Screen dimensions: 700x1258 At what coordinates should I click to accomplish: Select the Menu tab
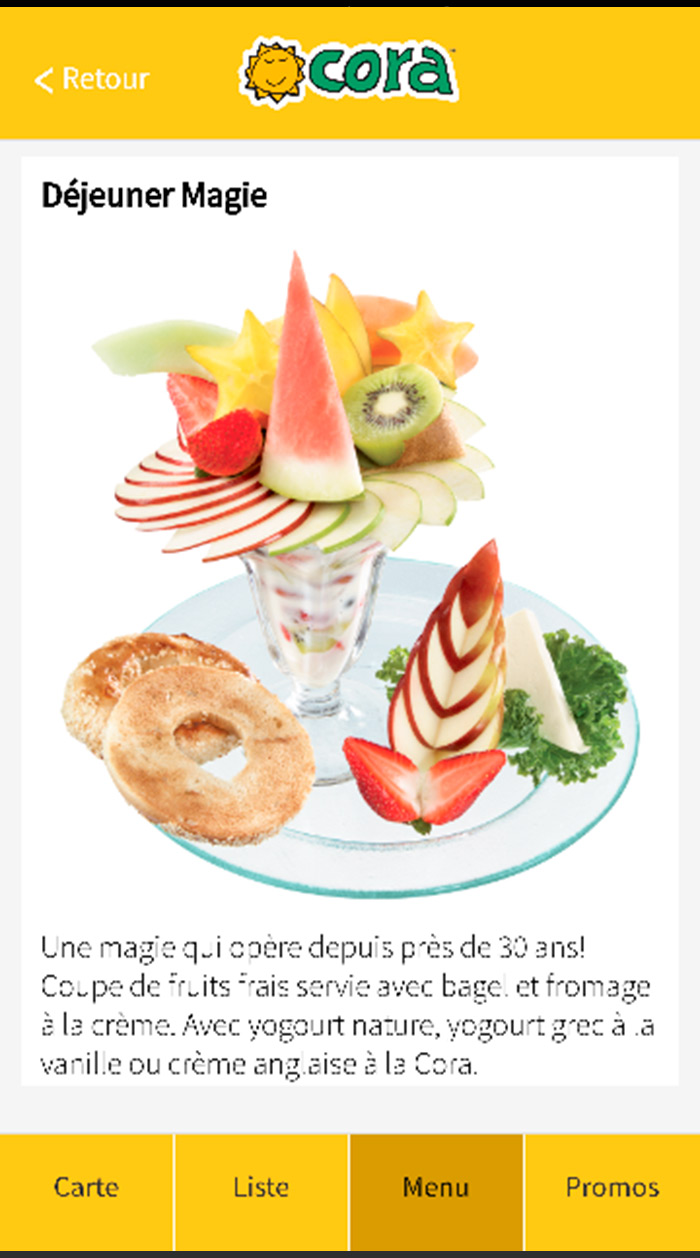(436, 1188)
